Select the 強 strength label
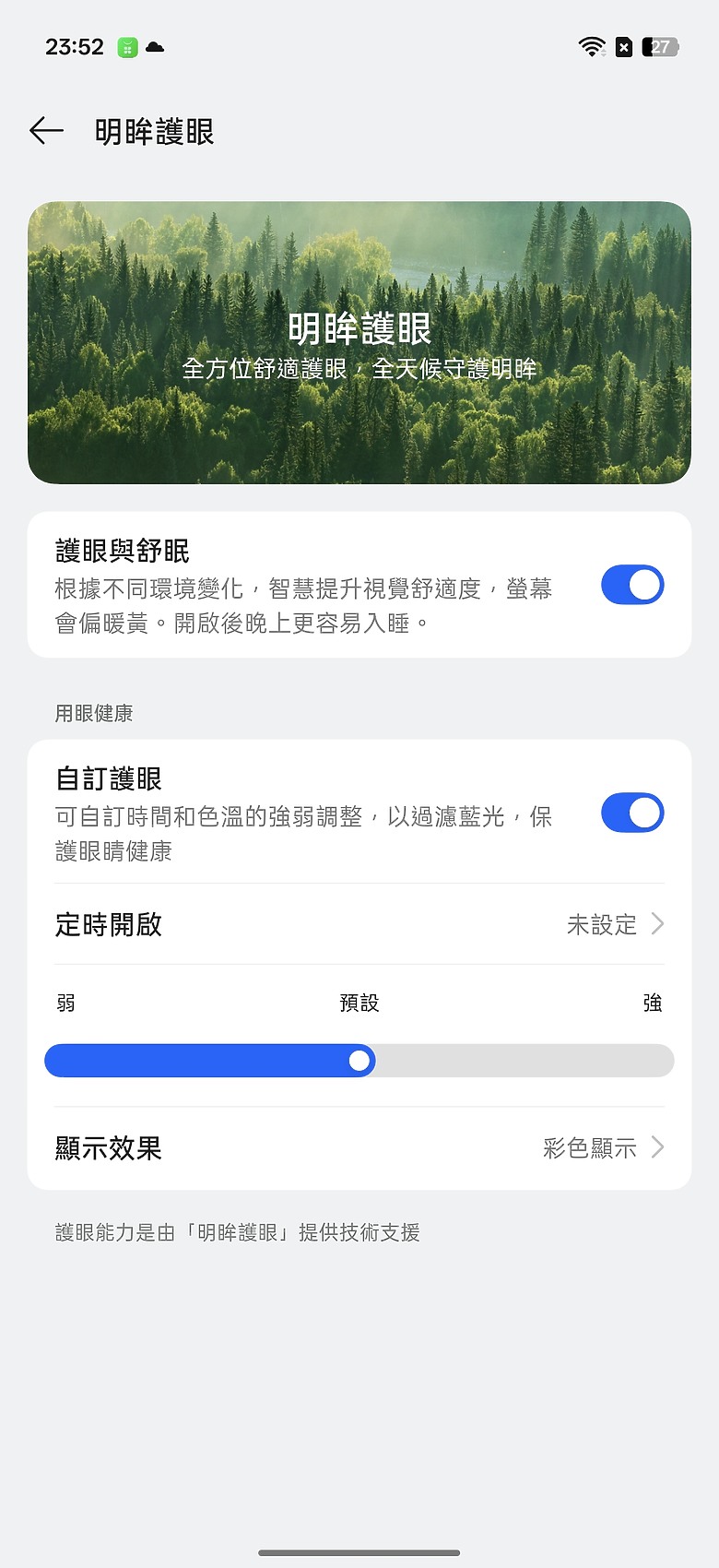Image resolution: width=719 pixels, height=1568 pixels. coord(654,1003)
